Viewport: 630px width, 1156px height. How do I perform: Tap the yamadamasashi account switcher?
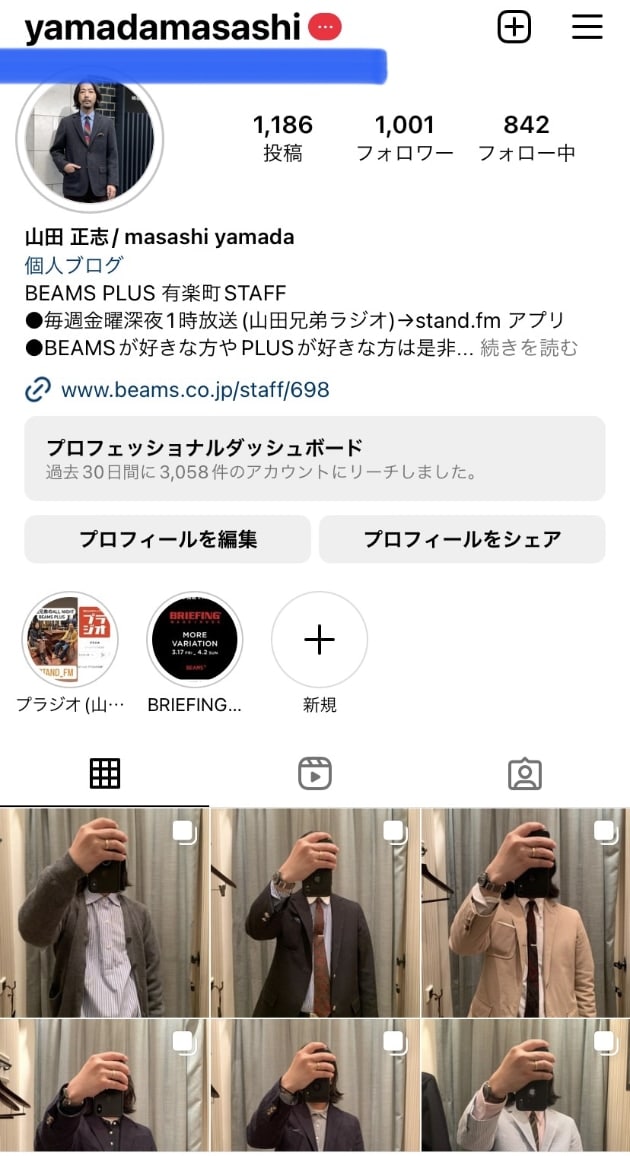(162, 28)
